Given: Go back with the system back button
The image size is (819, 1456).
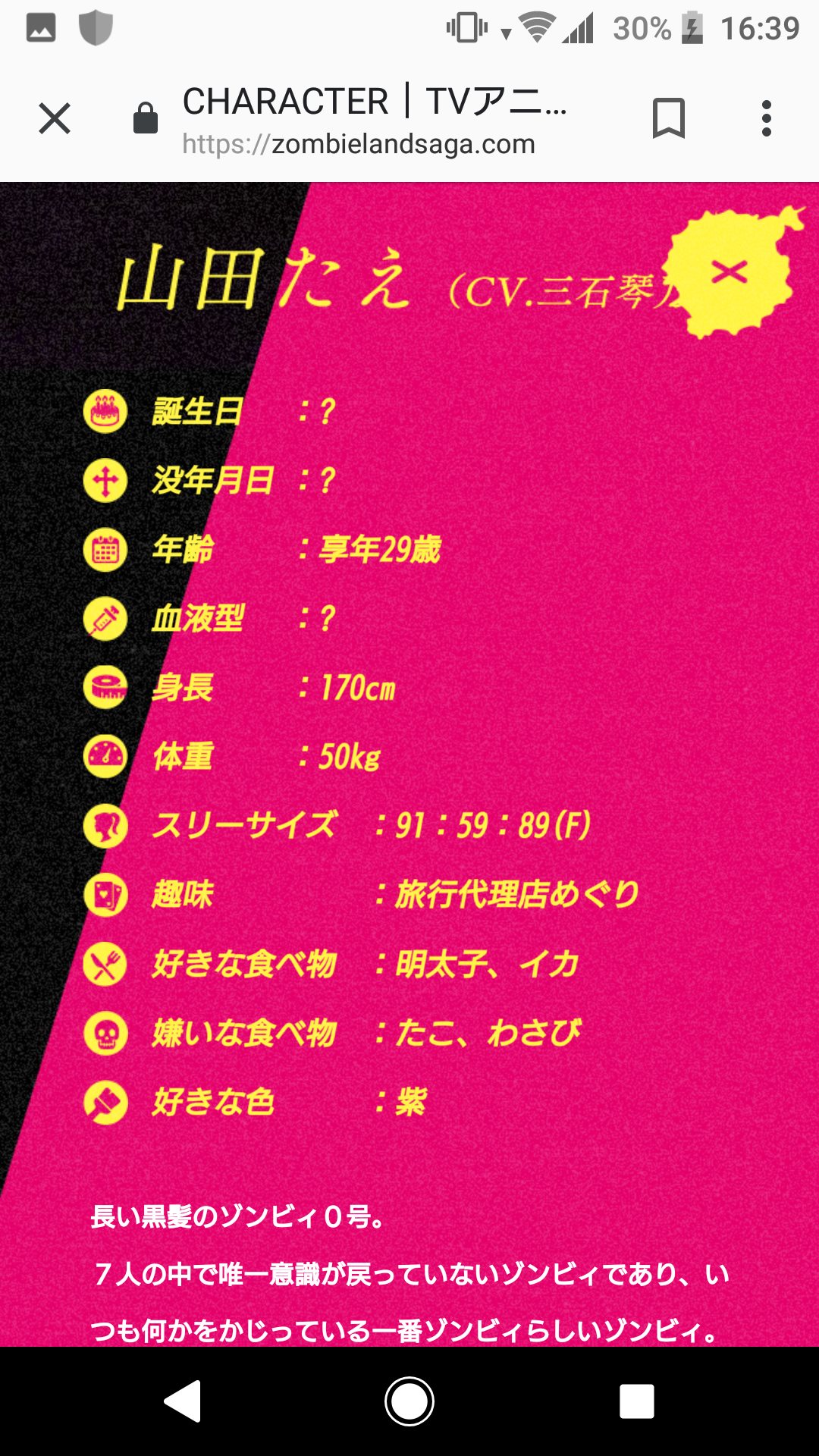Looking at the screenshot, I should point(183,1401).
